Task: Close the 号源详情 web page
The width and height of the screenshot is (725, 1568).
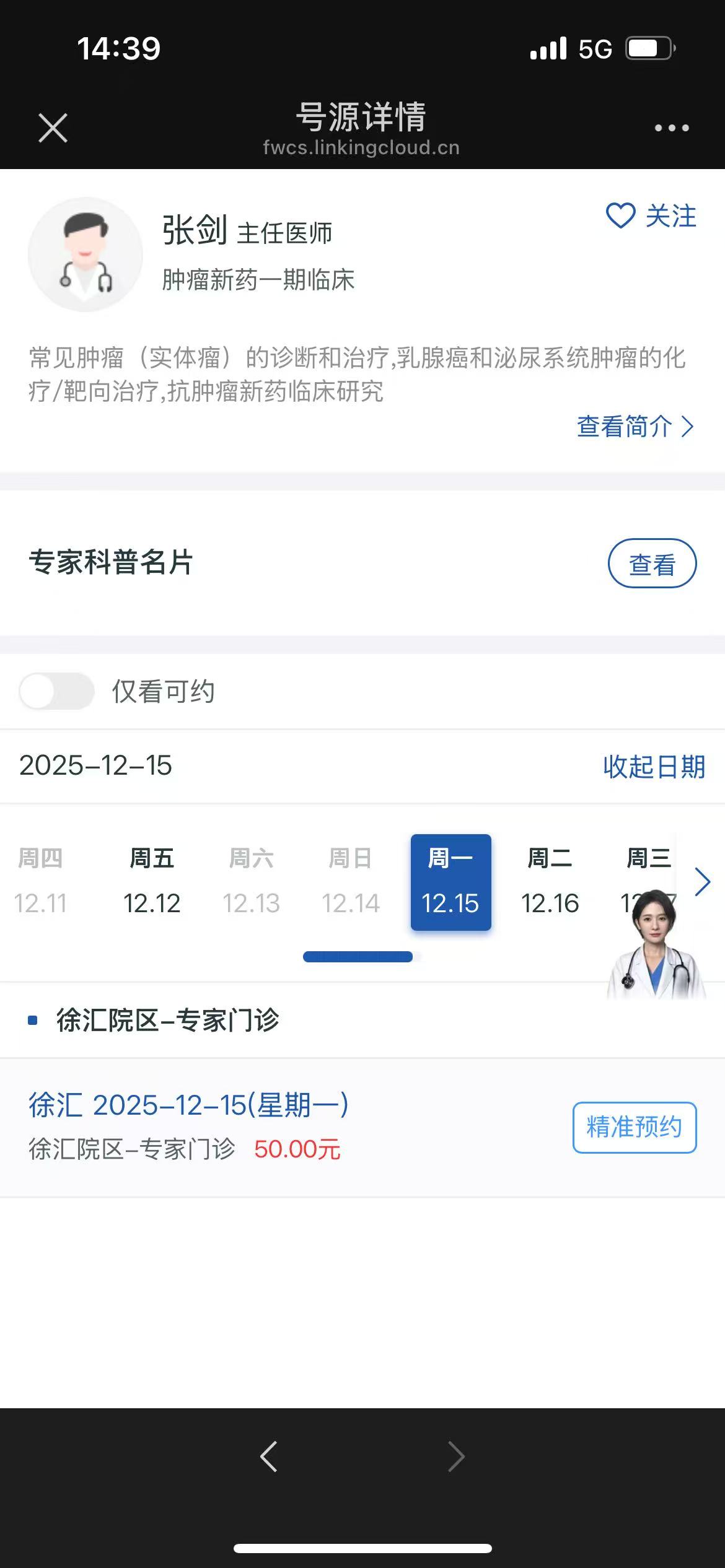Action: click(x=53, y=128)
